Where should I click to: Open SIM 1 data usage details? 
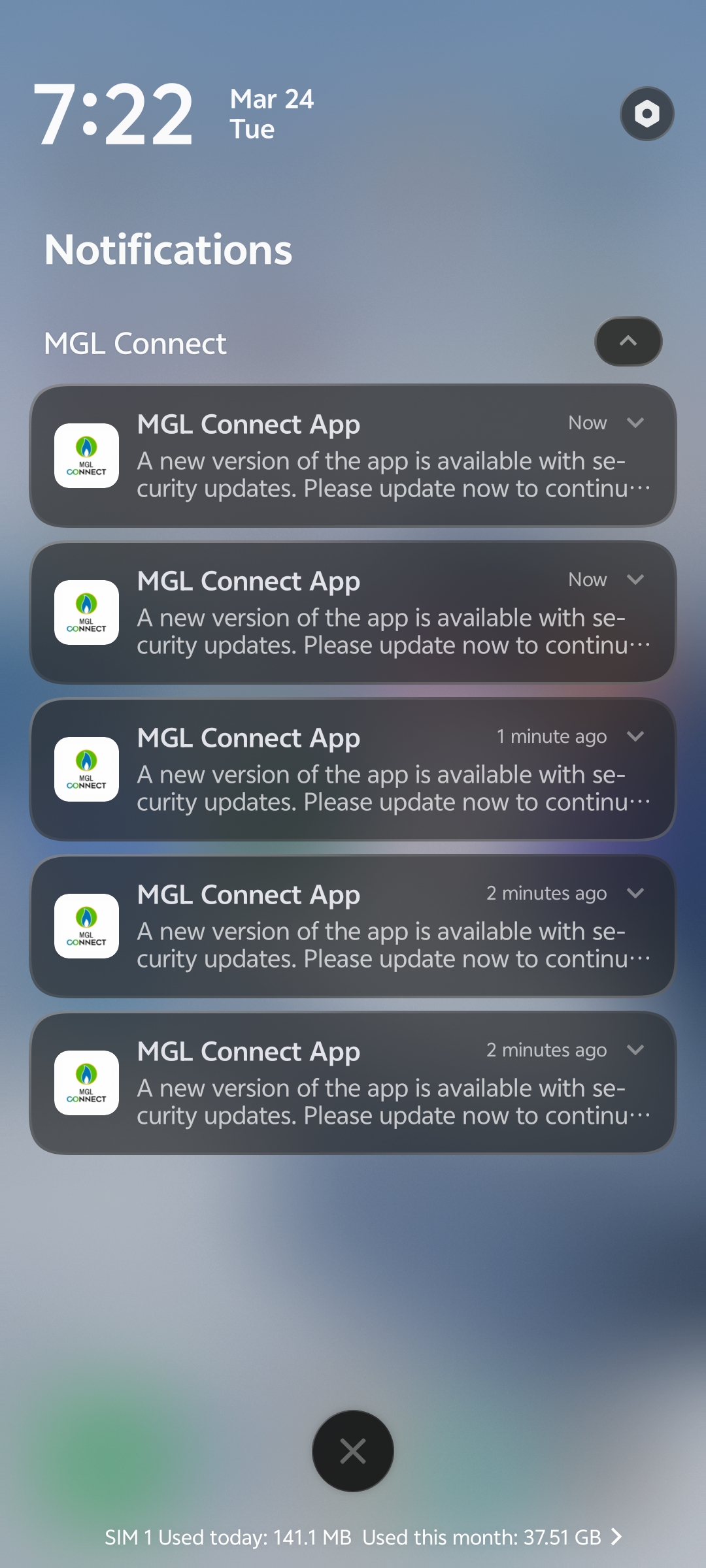point(363,1537)
